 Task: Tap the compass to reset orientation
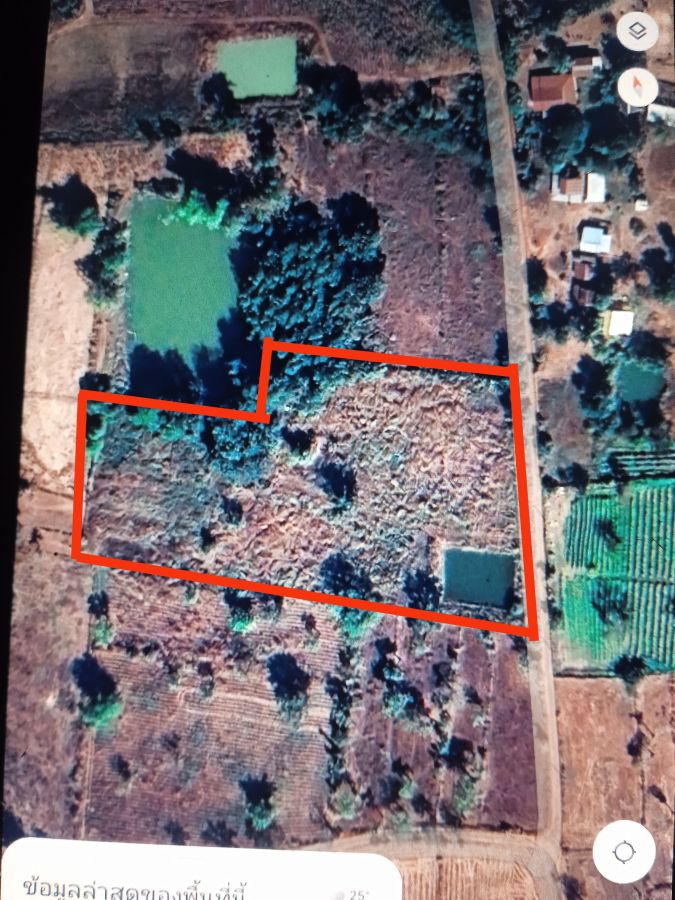(637, 88)
